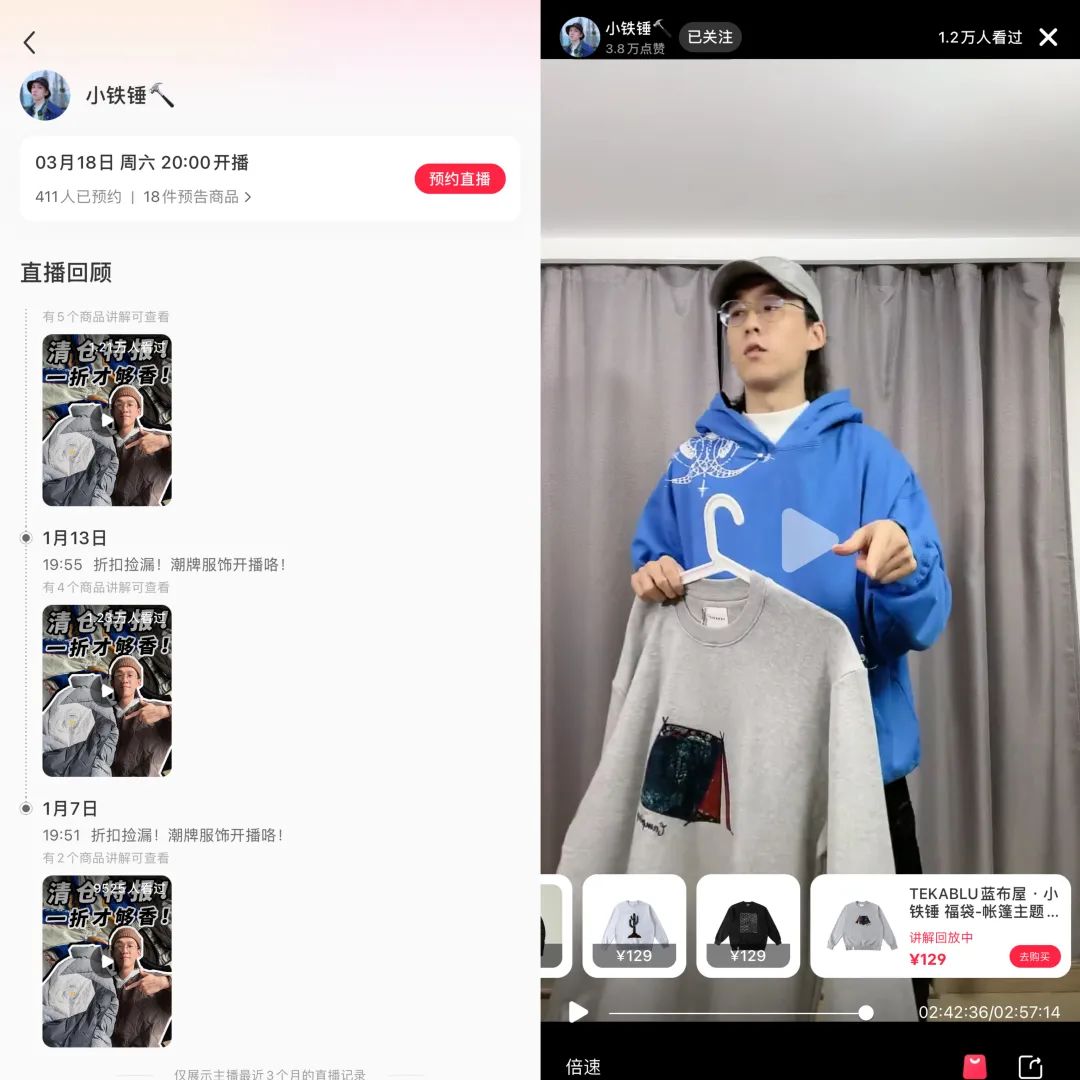The height and width of the screenshot is (1080, 1080).
Task: Tap the video progress bar to seek
Action: click(x=738, y=1013)
